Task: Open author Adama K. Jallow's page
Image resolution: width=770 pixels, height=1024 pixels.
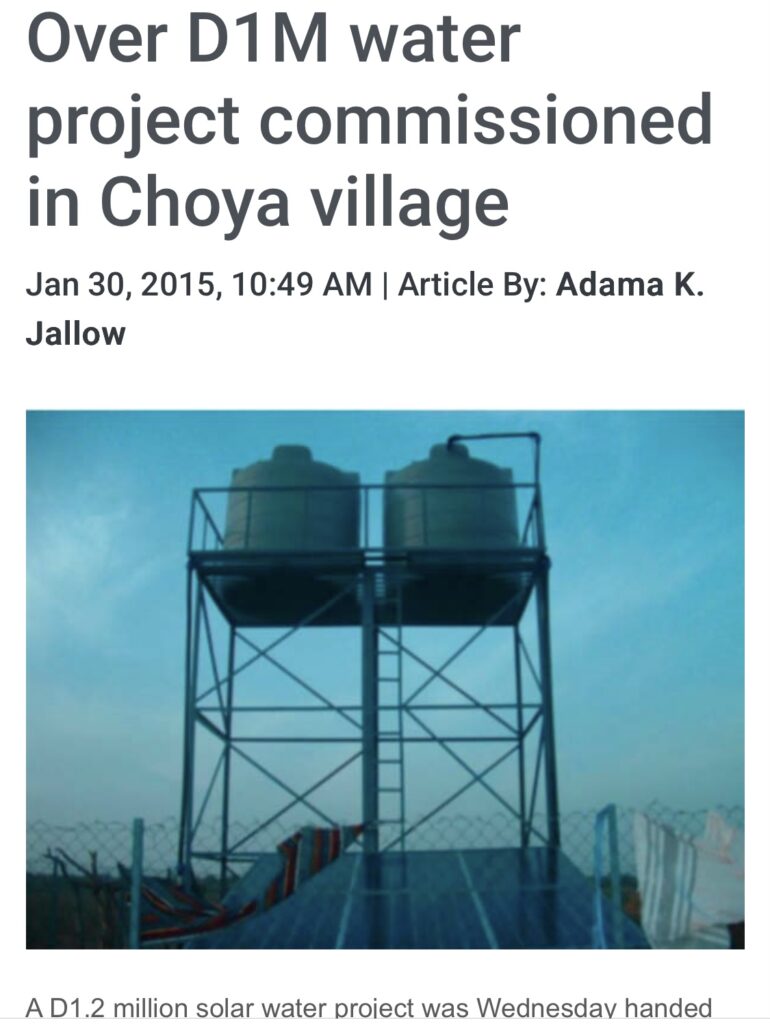Action: pos(629,284)
